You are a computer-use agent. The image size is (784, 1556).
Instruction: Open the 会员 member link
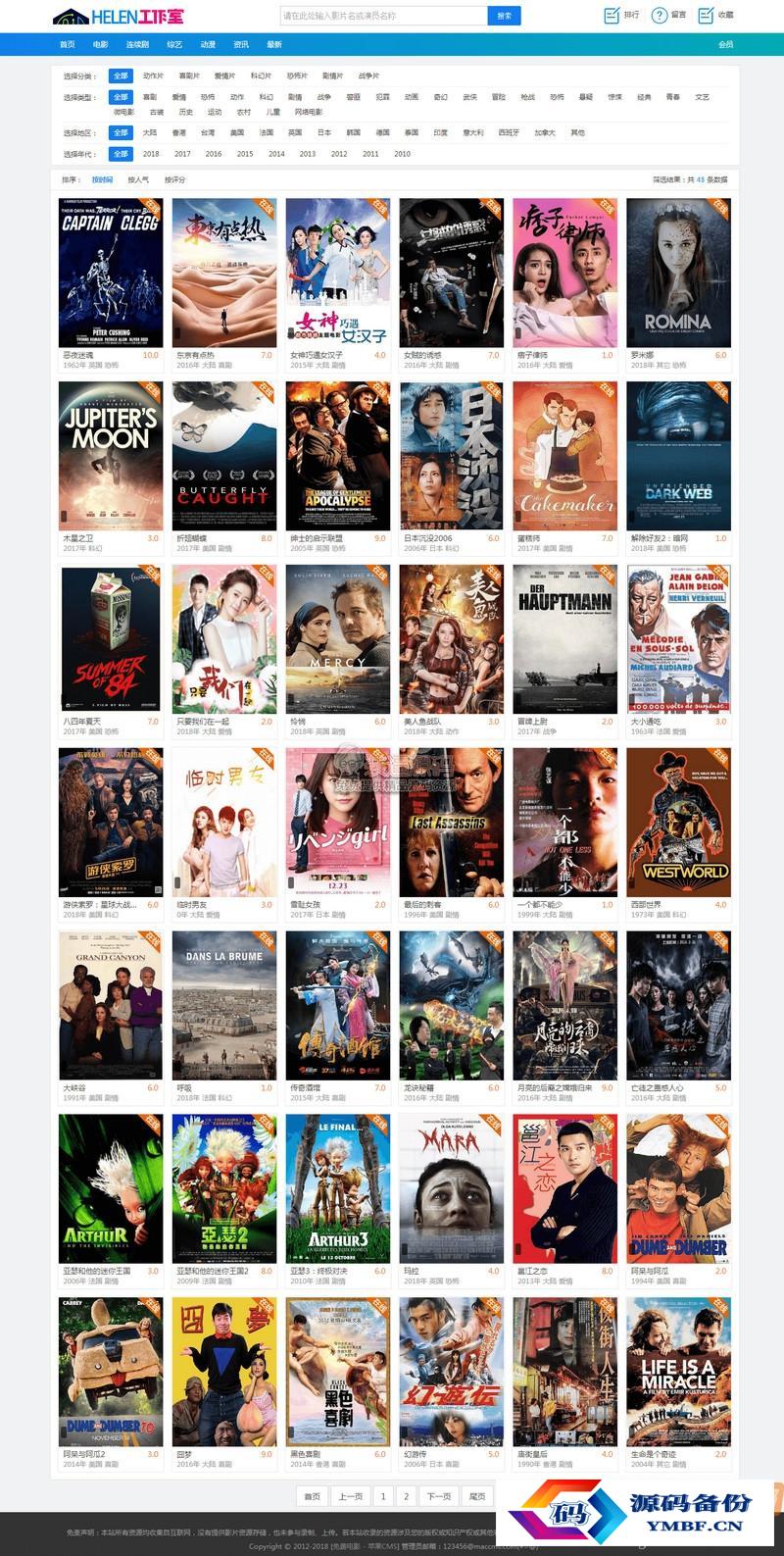[725, 44]
